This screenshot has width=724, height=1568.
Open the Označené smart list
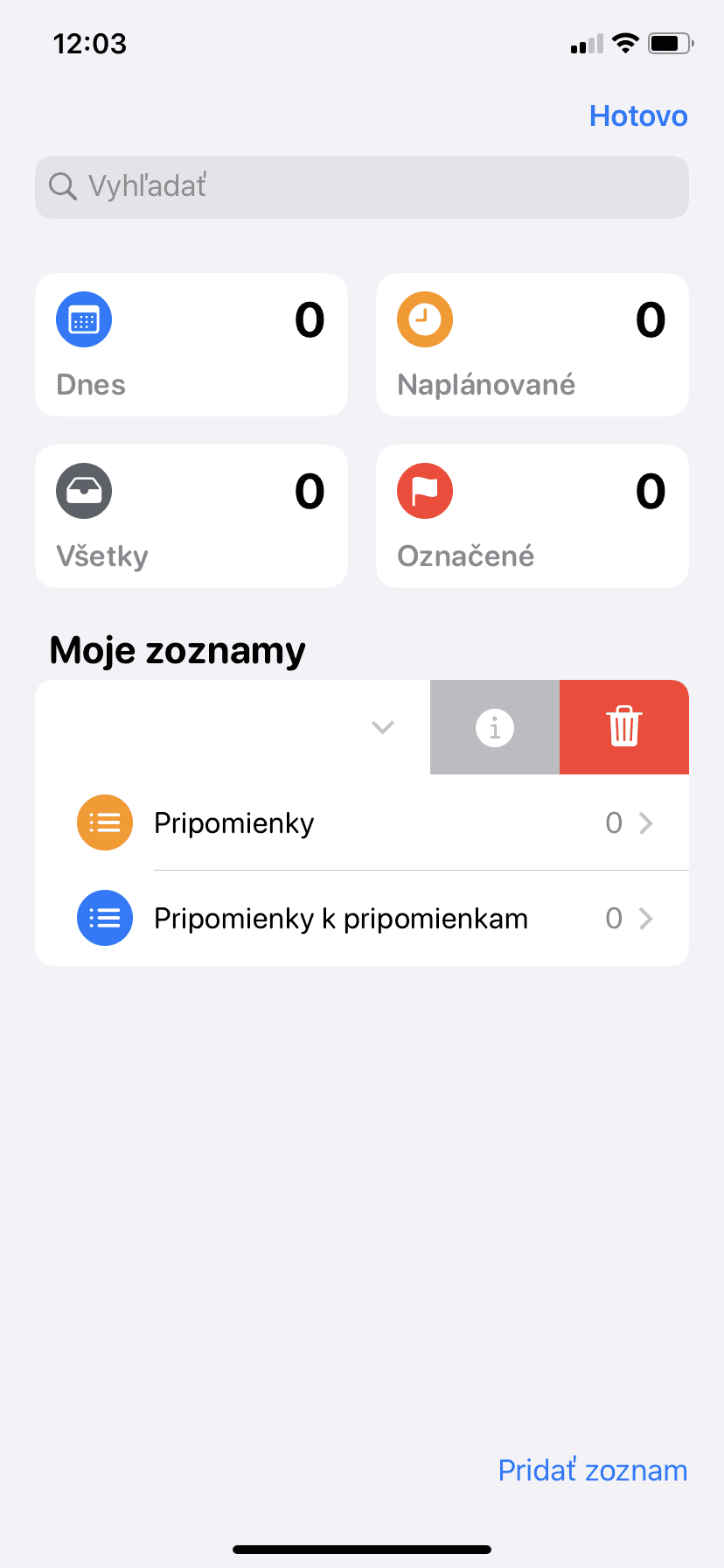pyautogui.click(x=533, y=516)
